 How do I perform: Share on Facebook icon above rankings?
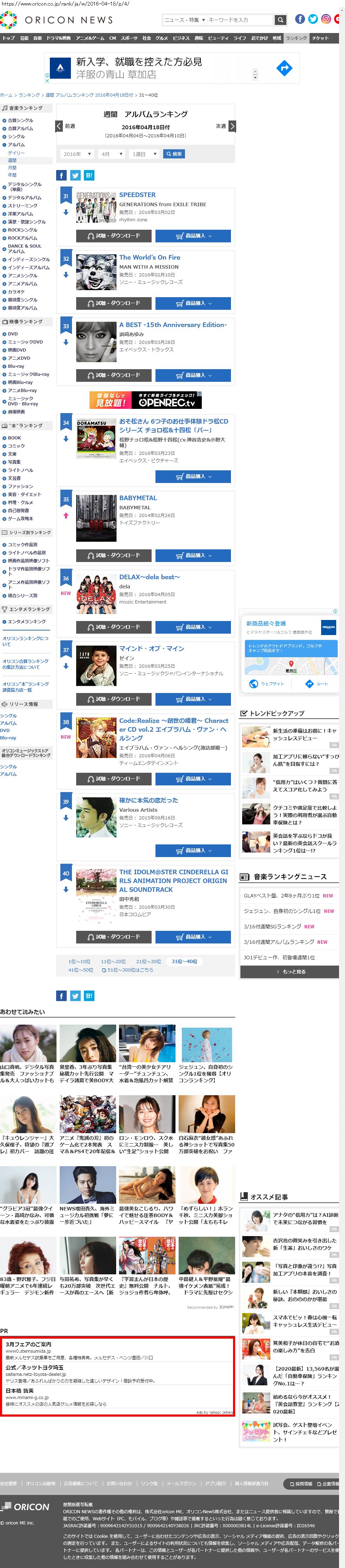tap(61, 175)
